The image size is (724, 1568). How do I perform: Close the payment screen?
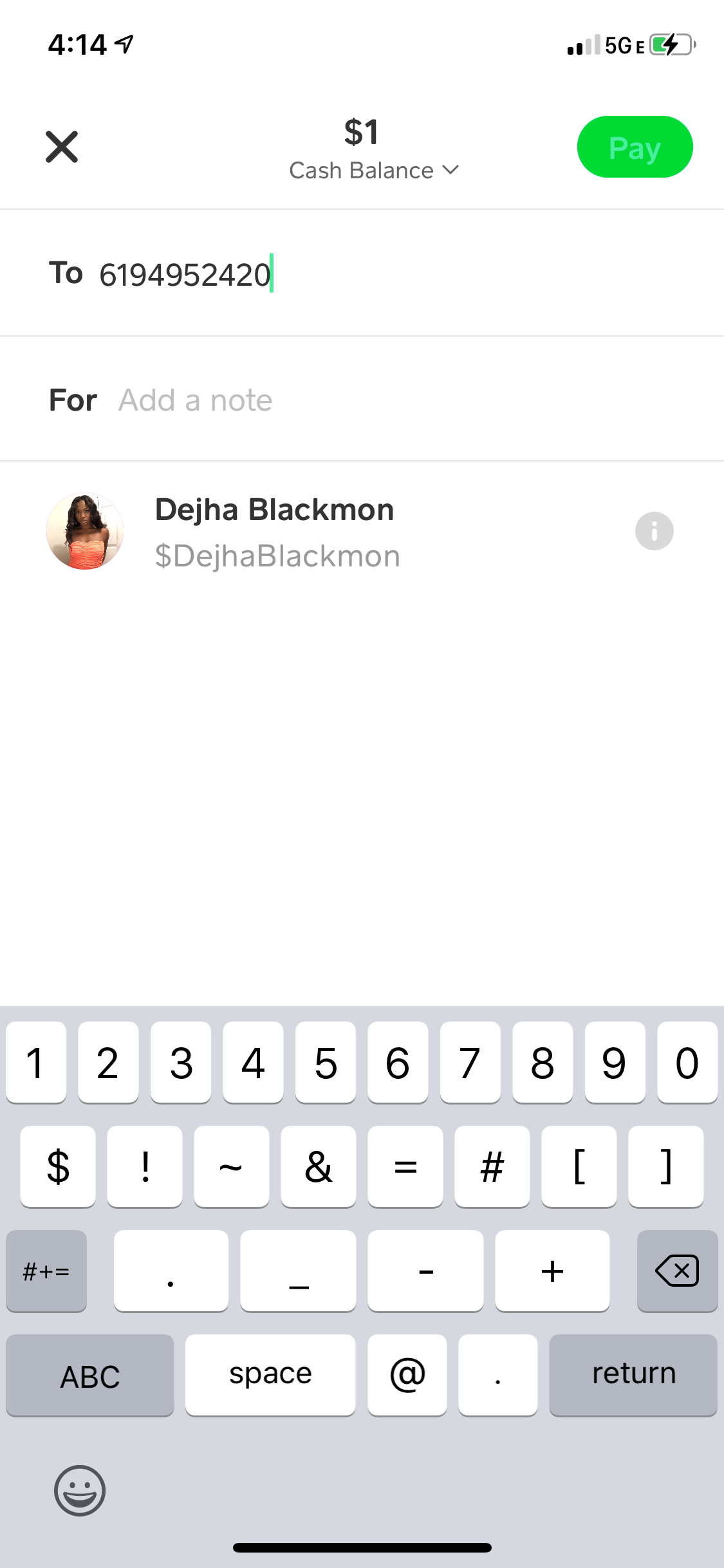[x=62, y=147]
